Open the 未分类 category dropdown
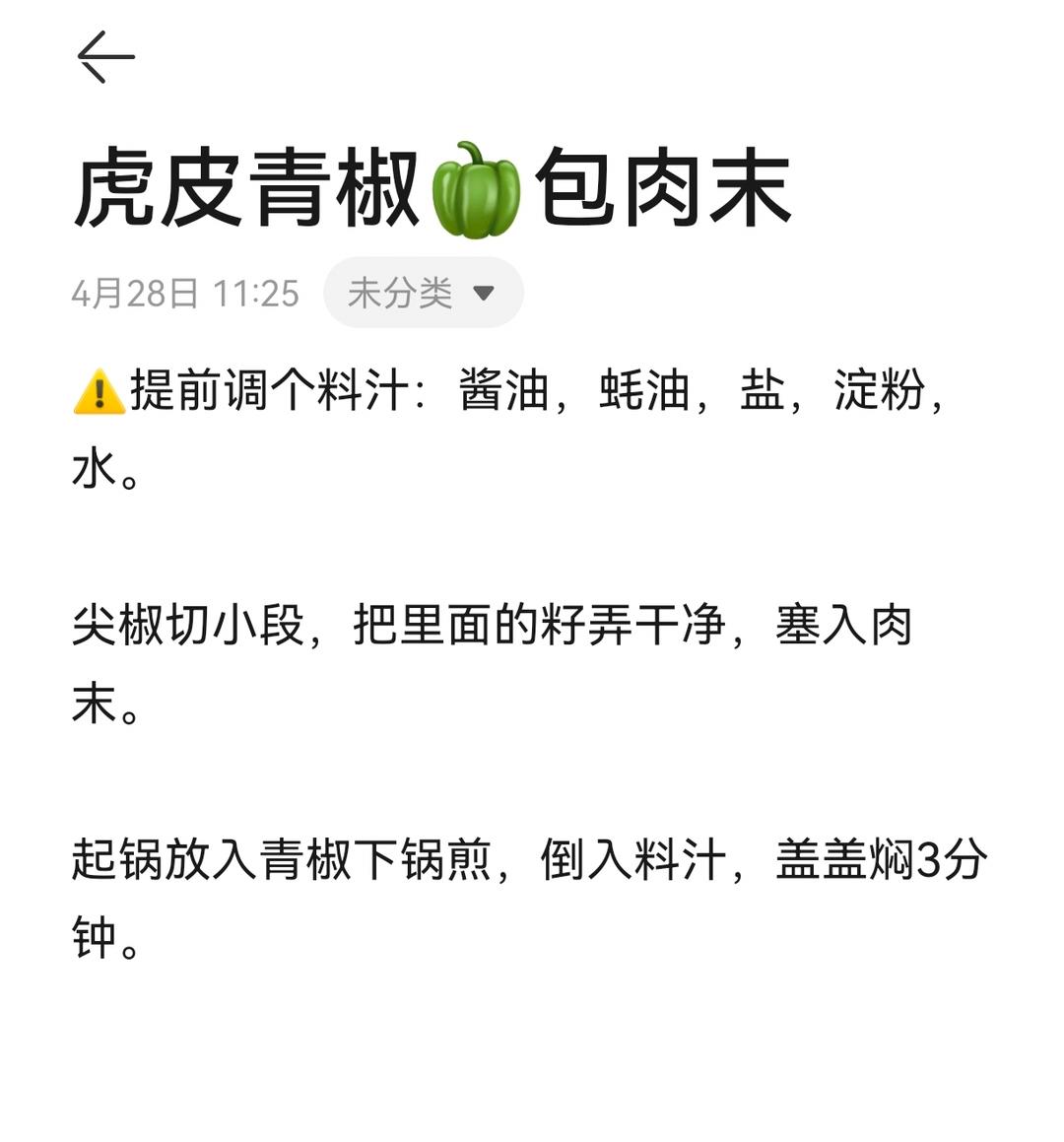Image resolution: width=1064 pixels, height=1142 pixels. coord(423,293)
